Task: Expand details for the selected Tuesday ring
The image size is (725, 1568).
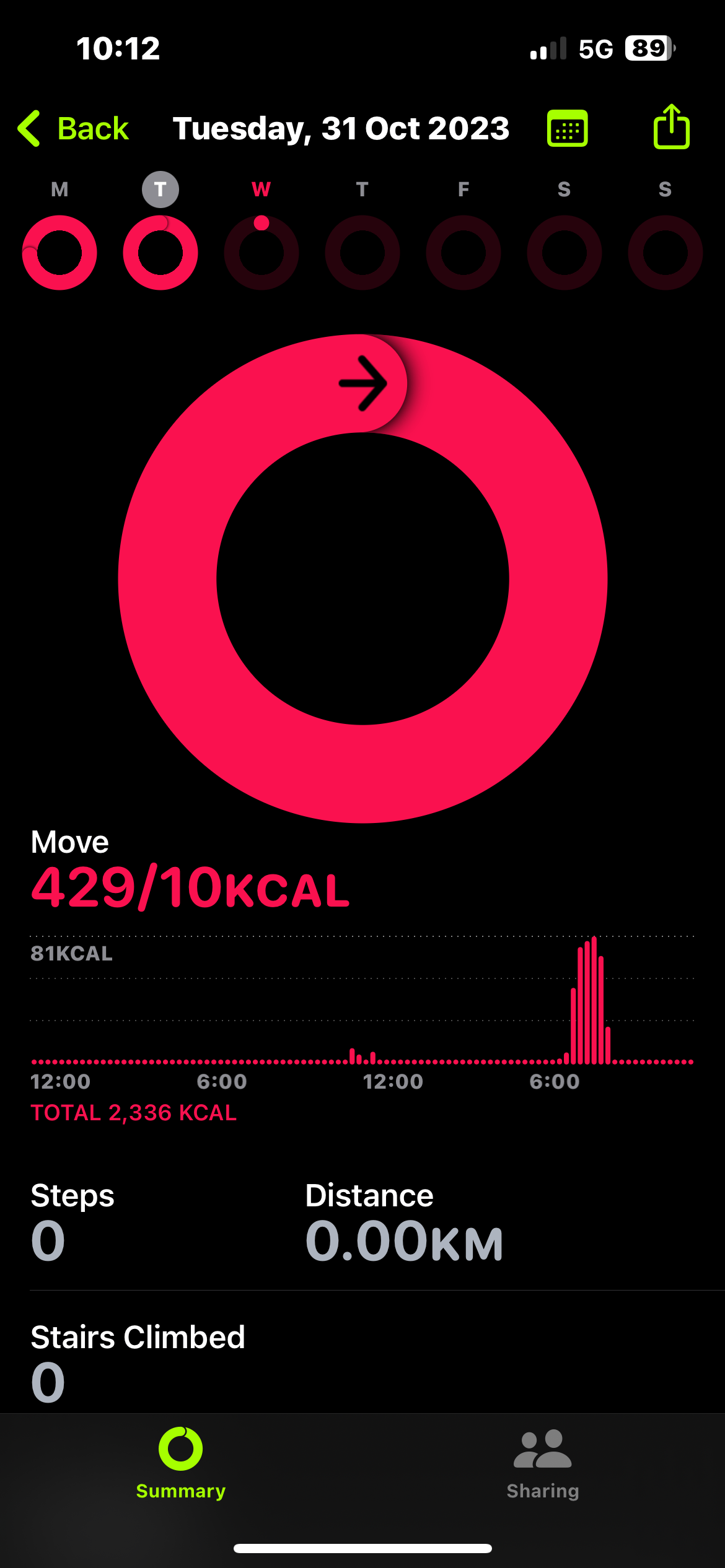Action: coord(160,253)
